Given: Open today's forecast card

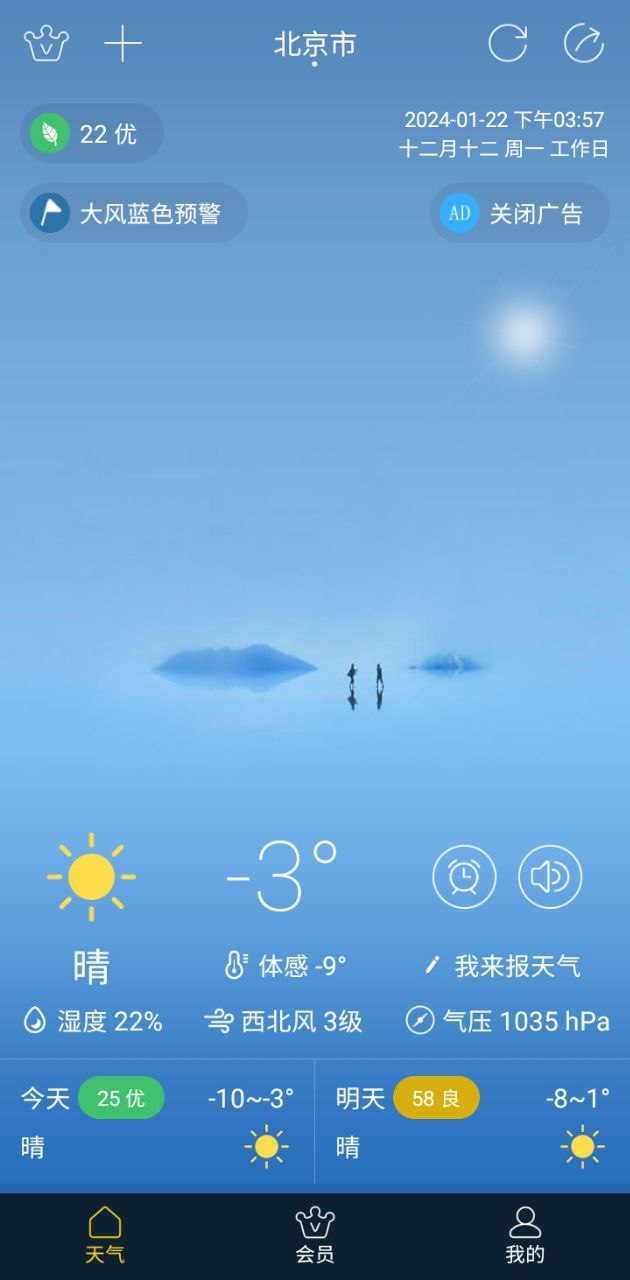Looking at the screenshot, I should [157, 1122].
